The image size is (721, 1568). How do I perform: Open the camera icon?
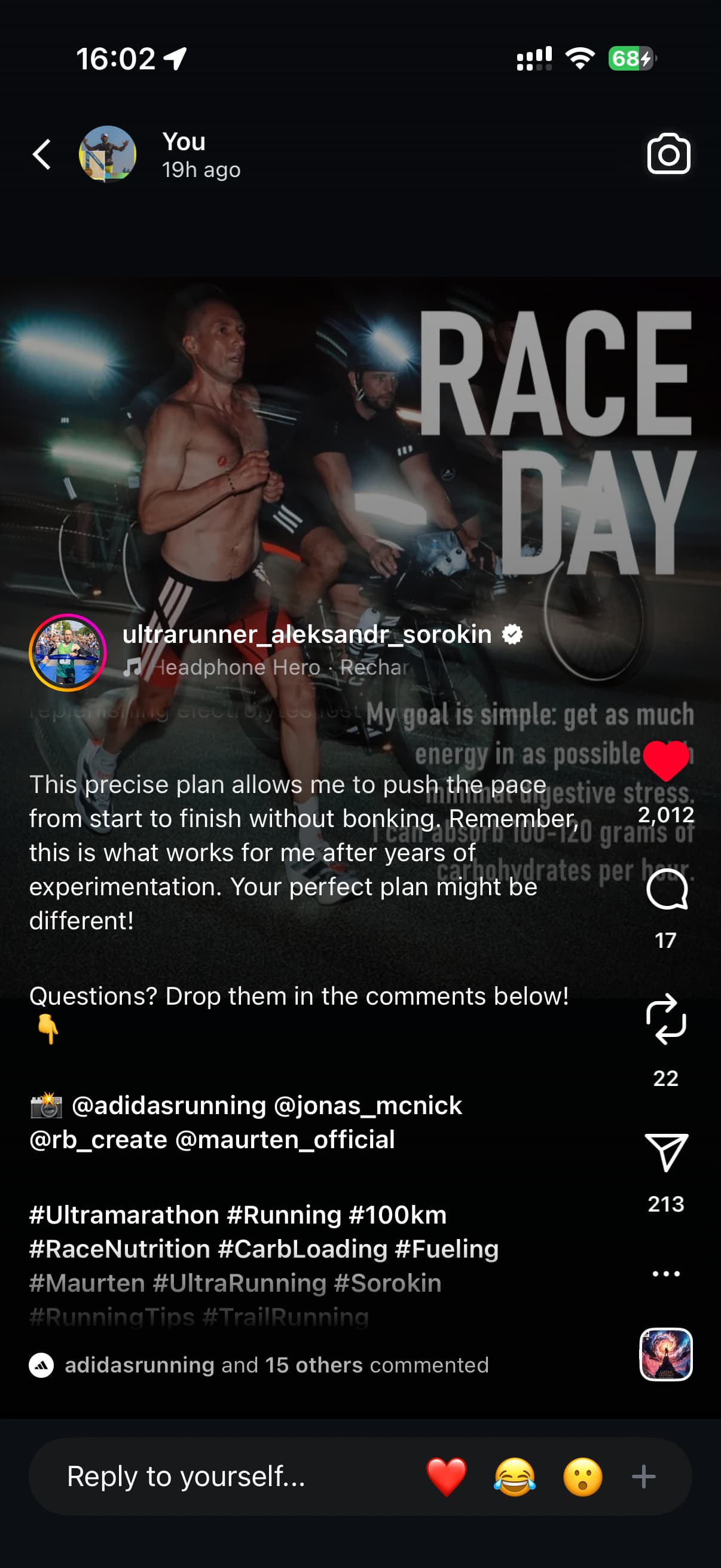(x=668, y=154)
